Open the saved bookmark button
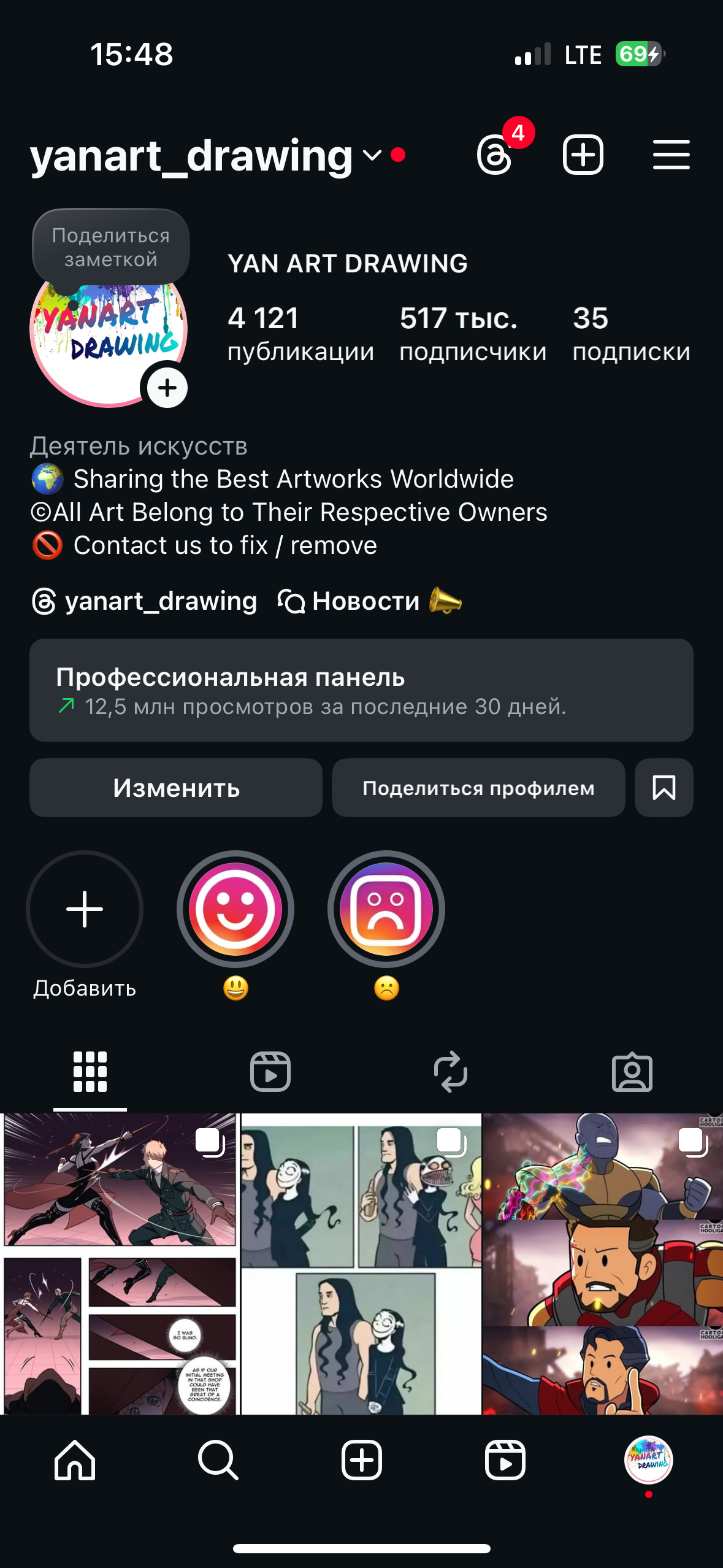Screen dimensions: 723x1568 pyautogui.click(x=664, y=788)
